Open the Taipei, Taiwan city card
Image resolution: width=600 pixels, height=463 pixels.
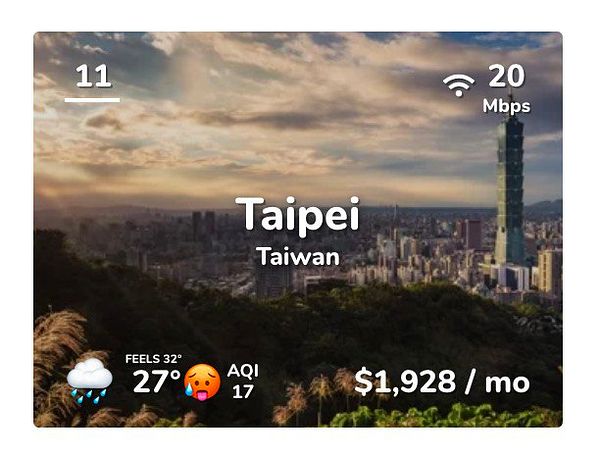pos(297,229)
